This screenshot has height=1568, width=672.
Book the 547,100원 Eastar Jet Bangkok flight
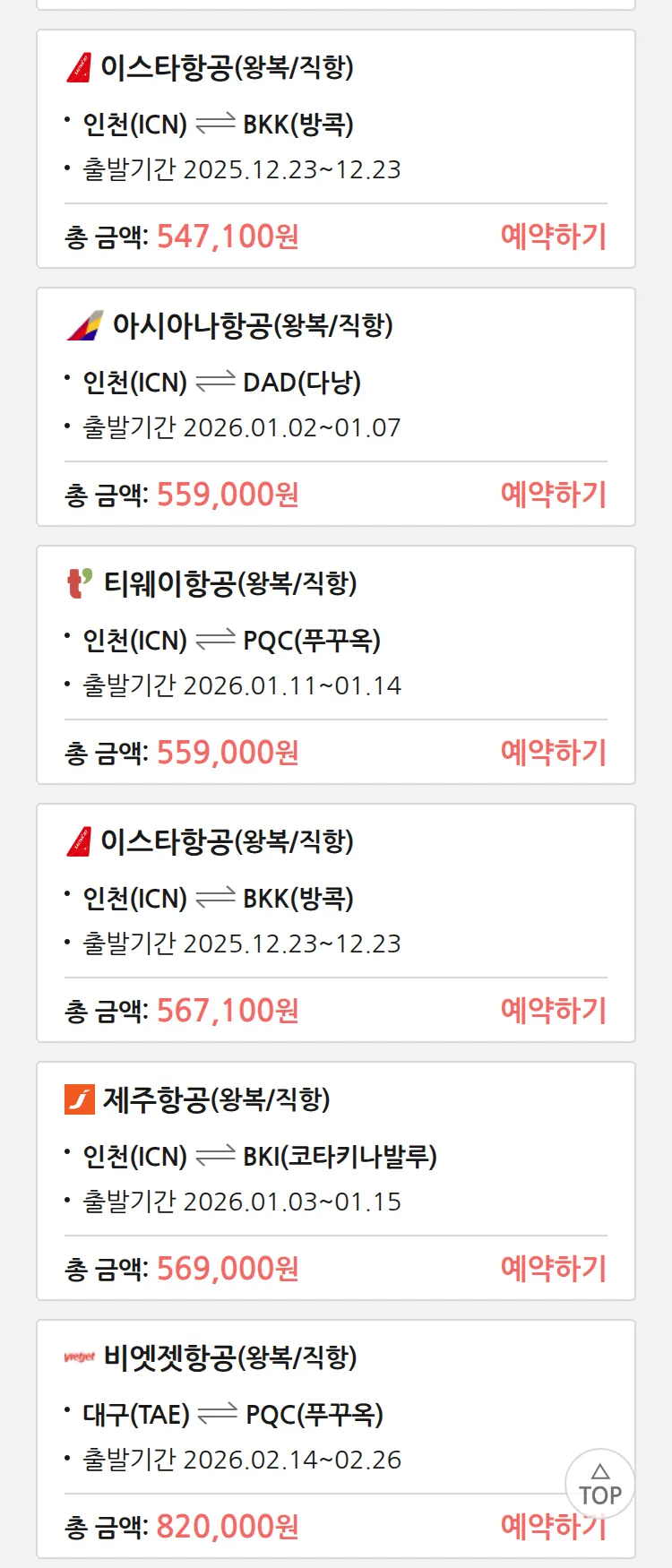[x=553, y=237]
